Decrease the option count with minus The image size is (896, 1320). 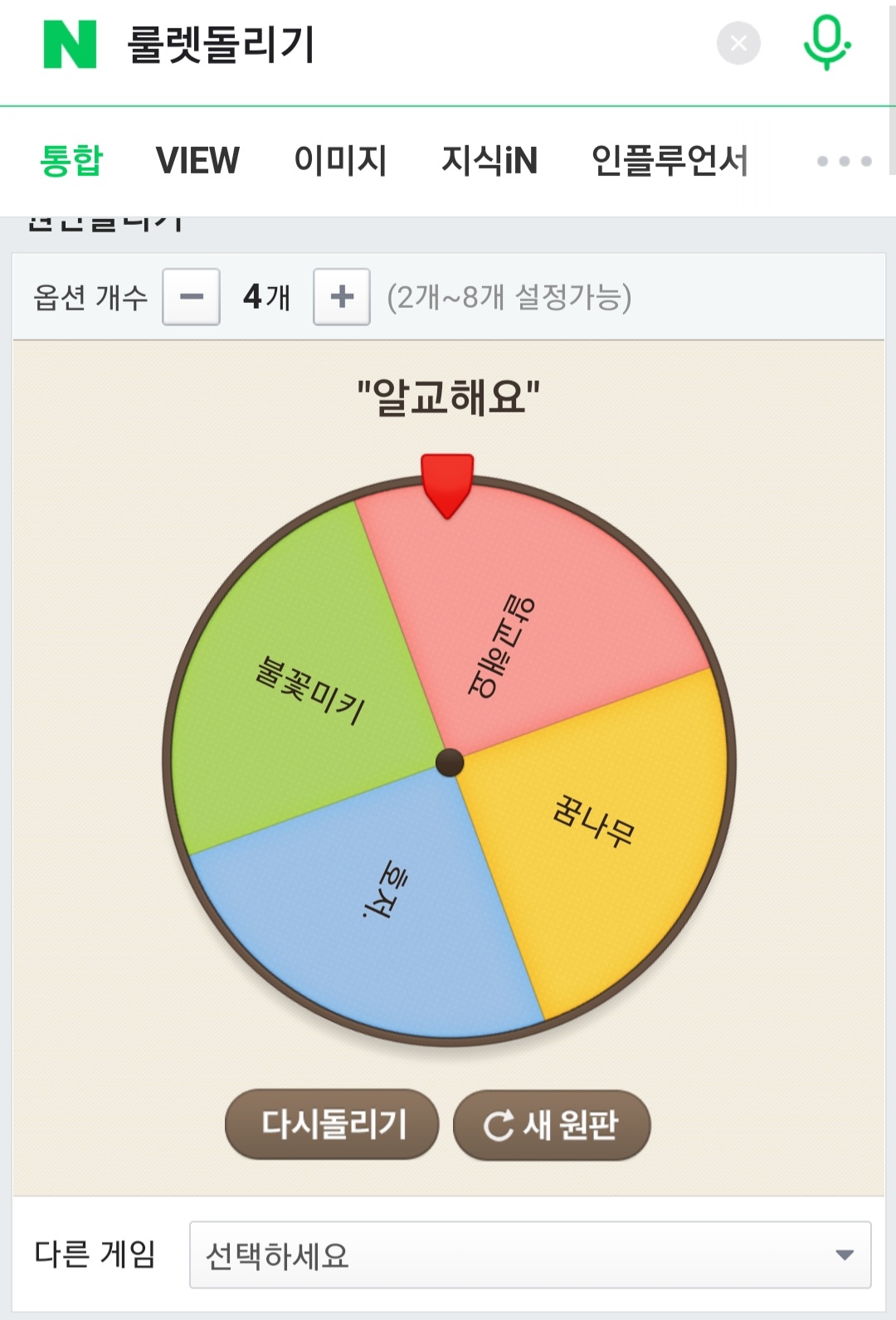pos(191,296)
